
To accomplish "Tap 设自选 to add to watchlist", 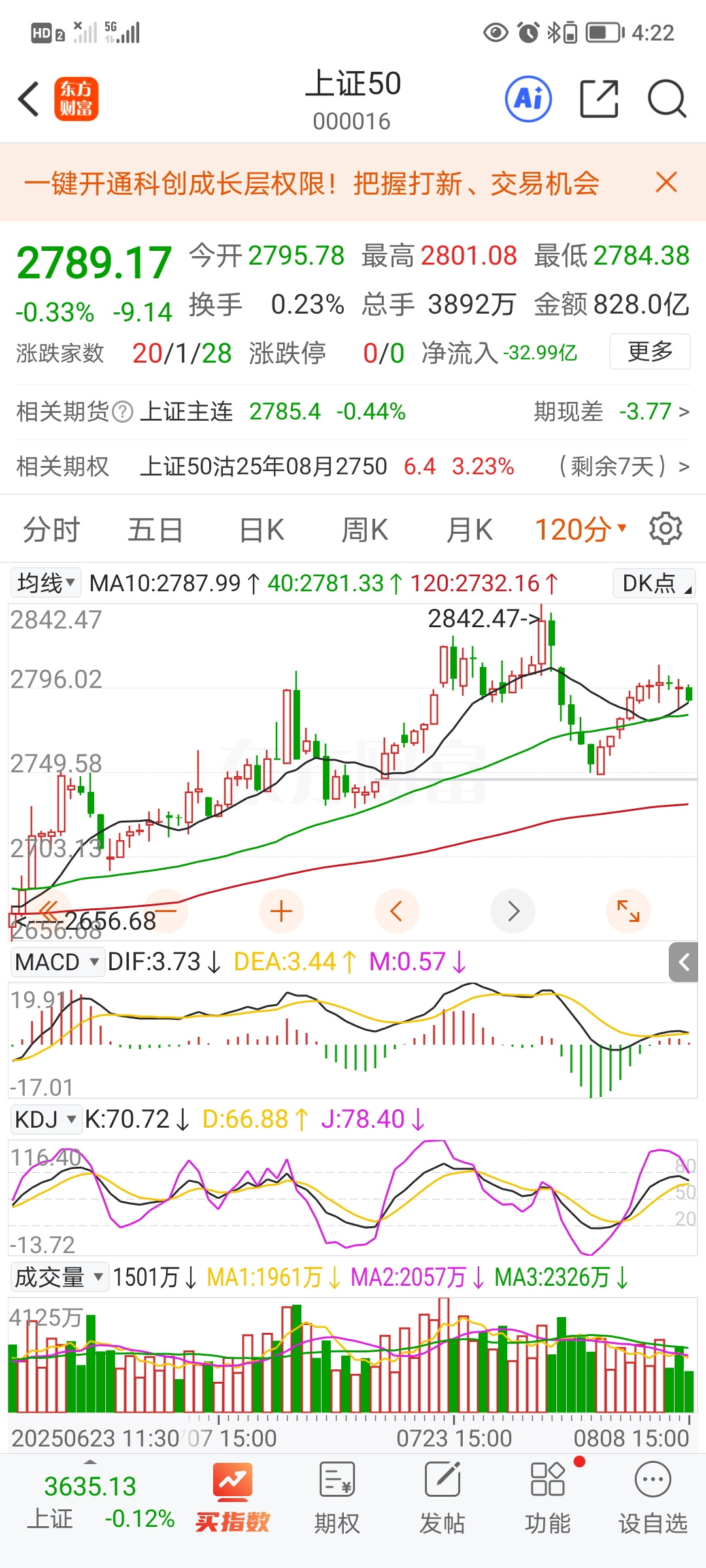I will (x=652, y=1495).
